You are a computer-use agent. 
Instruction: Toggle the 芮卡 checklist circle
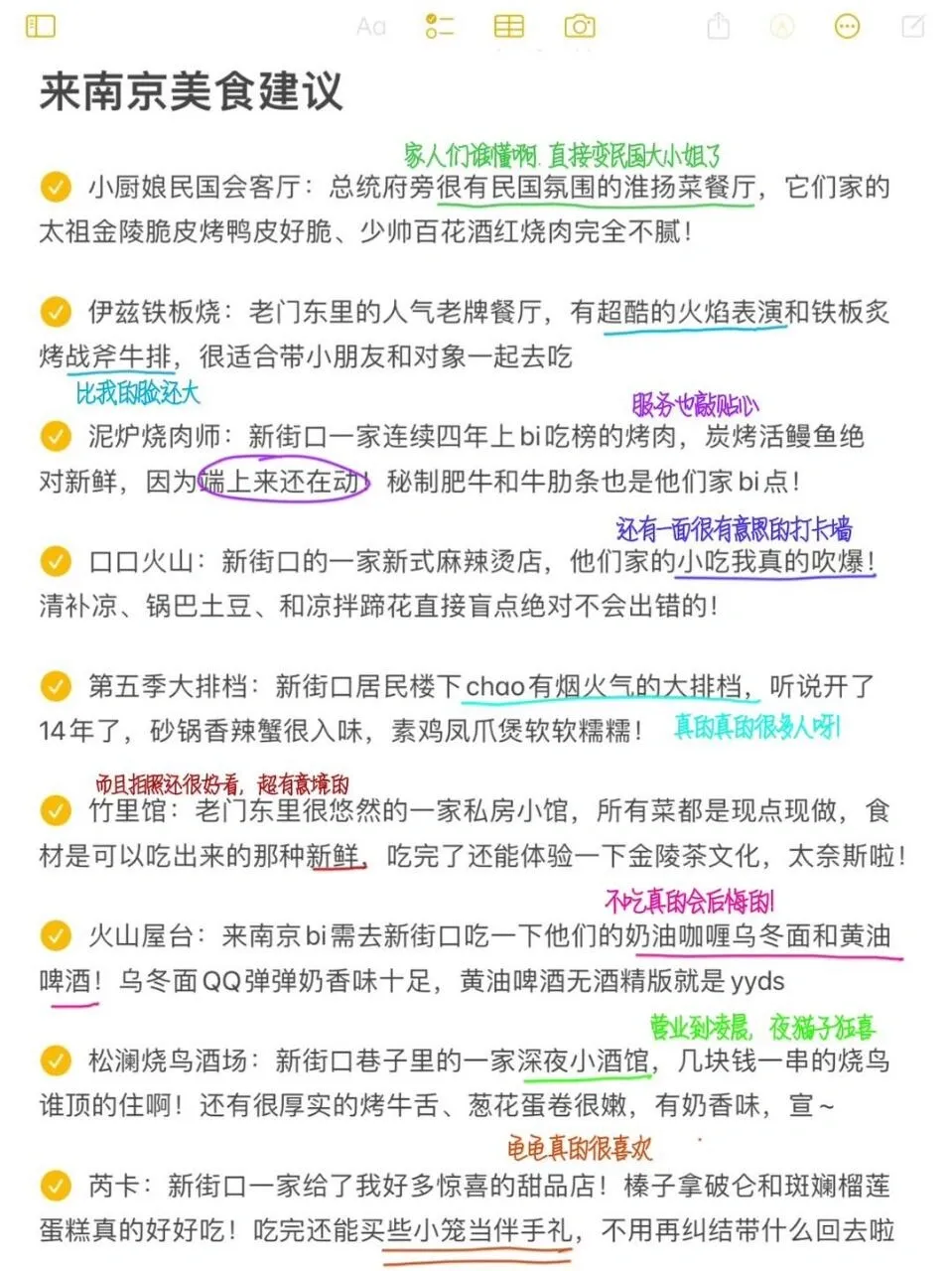[x=56, y=1186]
